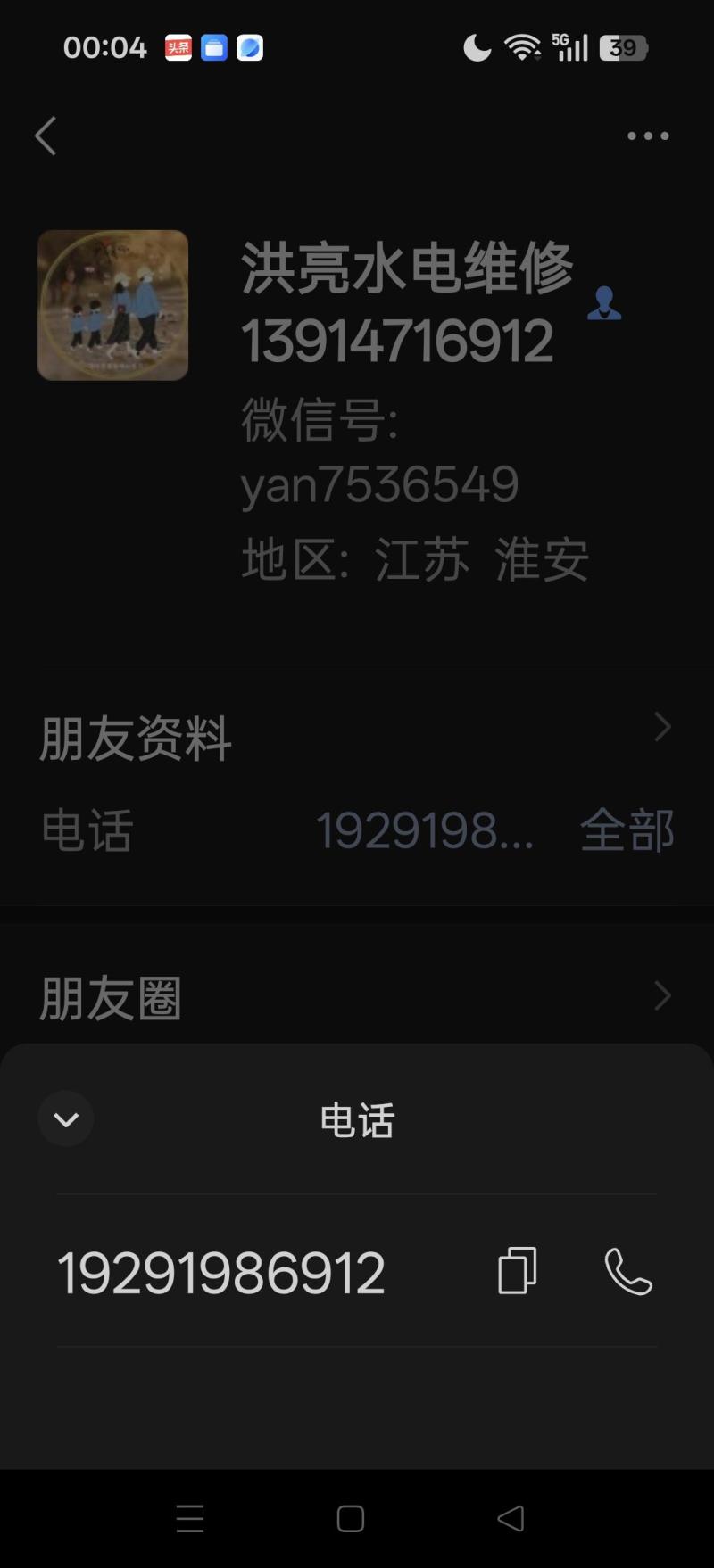Open recent apps from navigation bar
The image size is (714, 1568).
[x=190, y=1518]
